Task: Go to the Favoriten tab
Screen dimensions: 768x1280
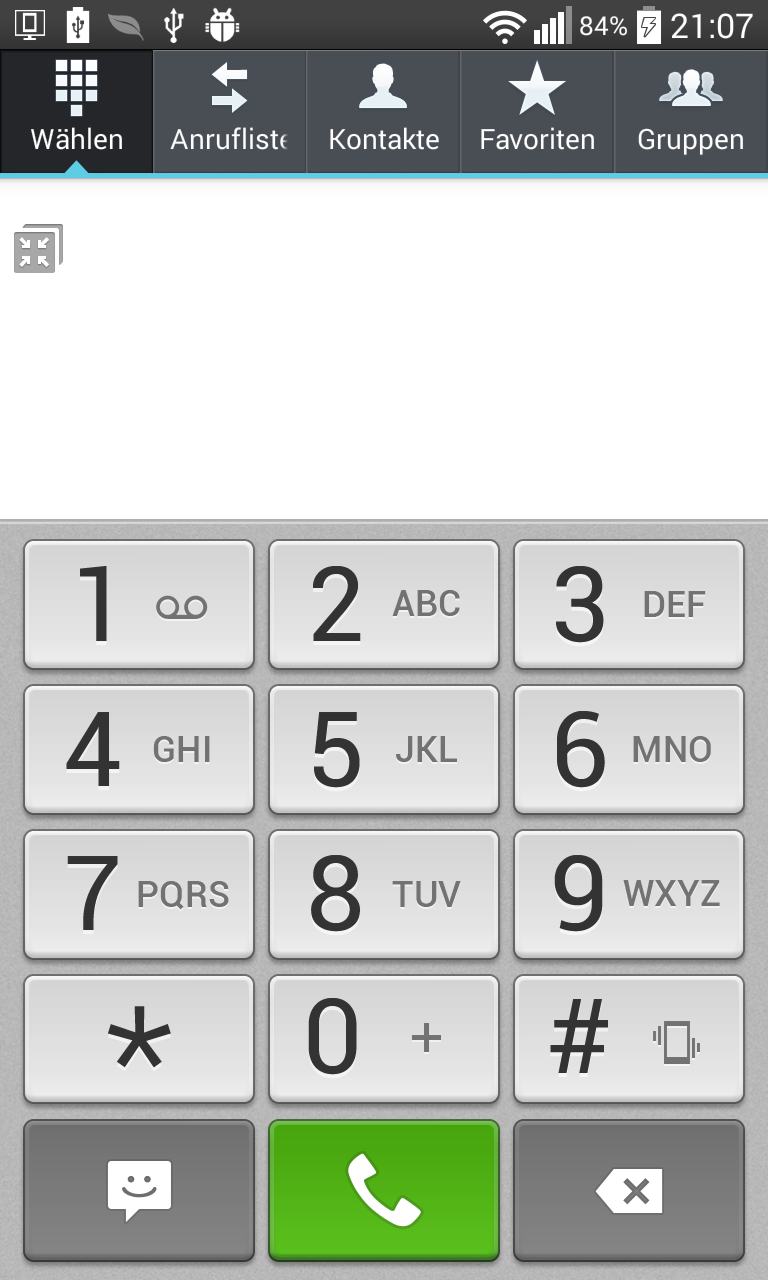Action: point(537,112)
